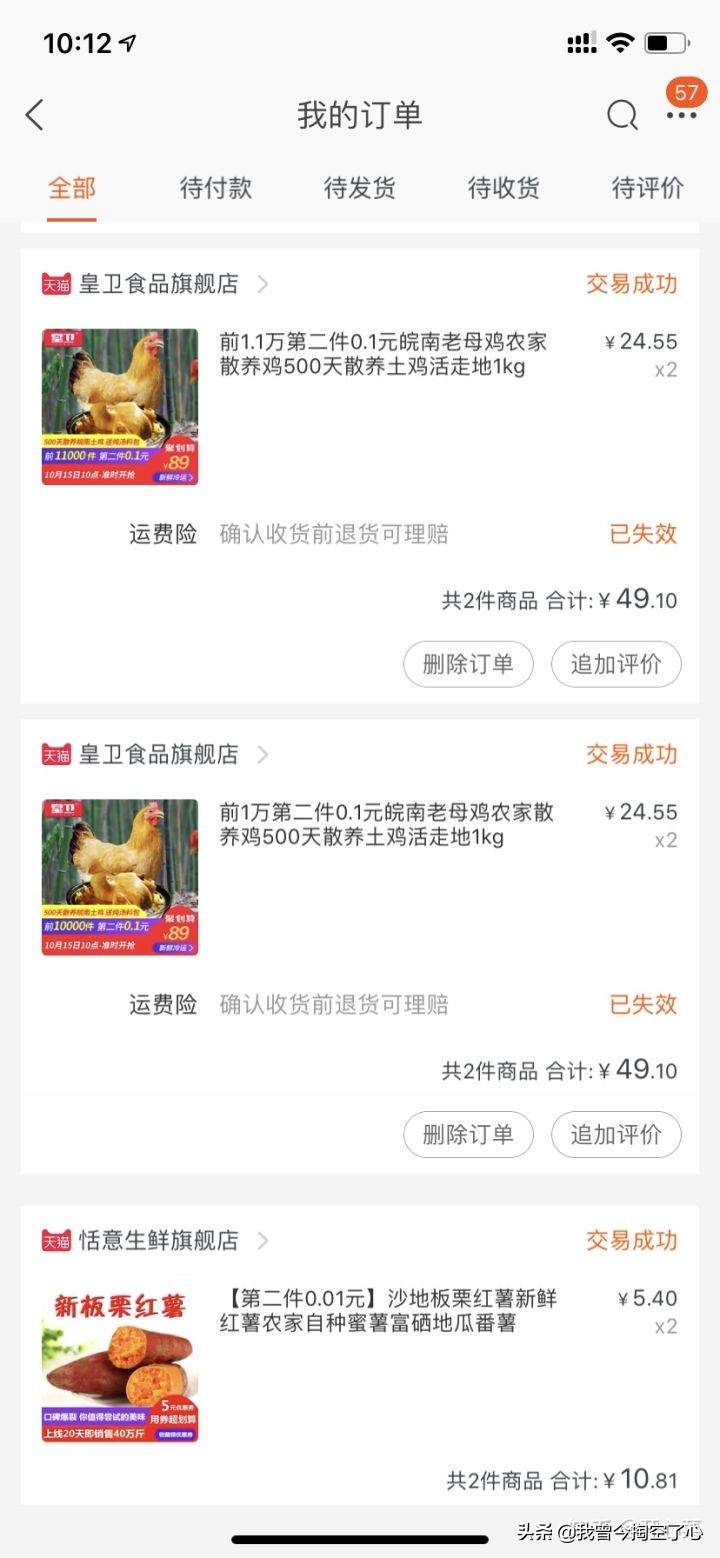Viewport: 720px width, 1558px height.
Task: Open 恬意生鲜旗舰店 using its arrow chevron
Action: pos(263,1240)
